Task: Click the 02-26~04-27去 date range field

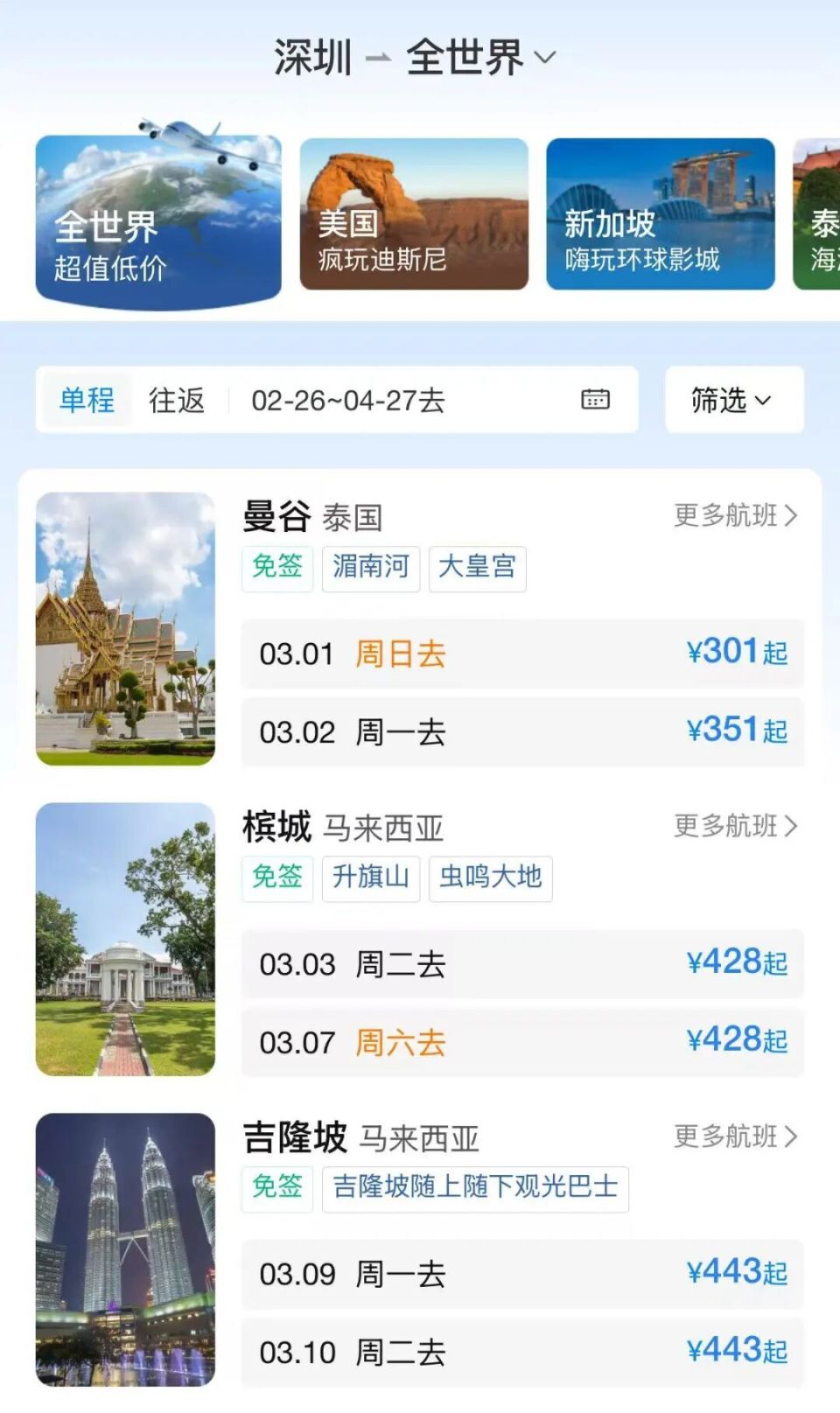Action: (346, 401)
